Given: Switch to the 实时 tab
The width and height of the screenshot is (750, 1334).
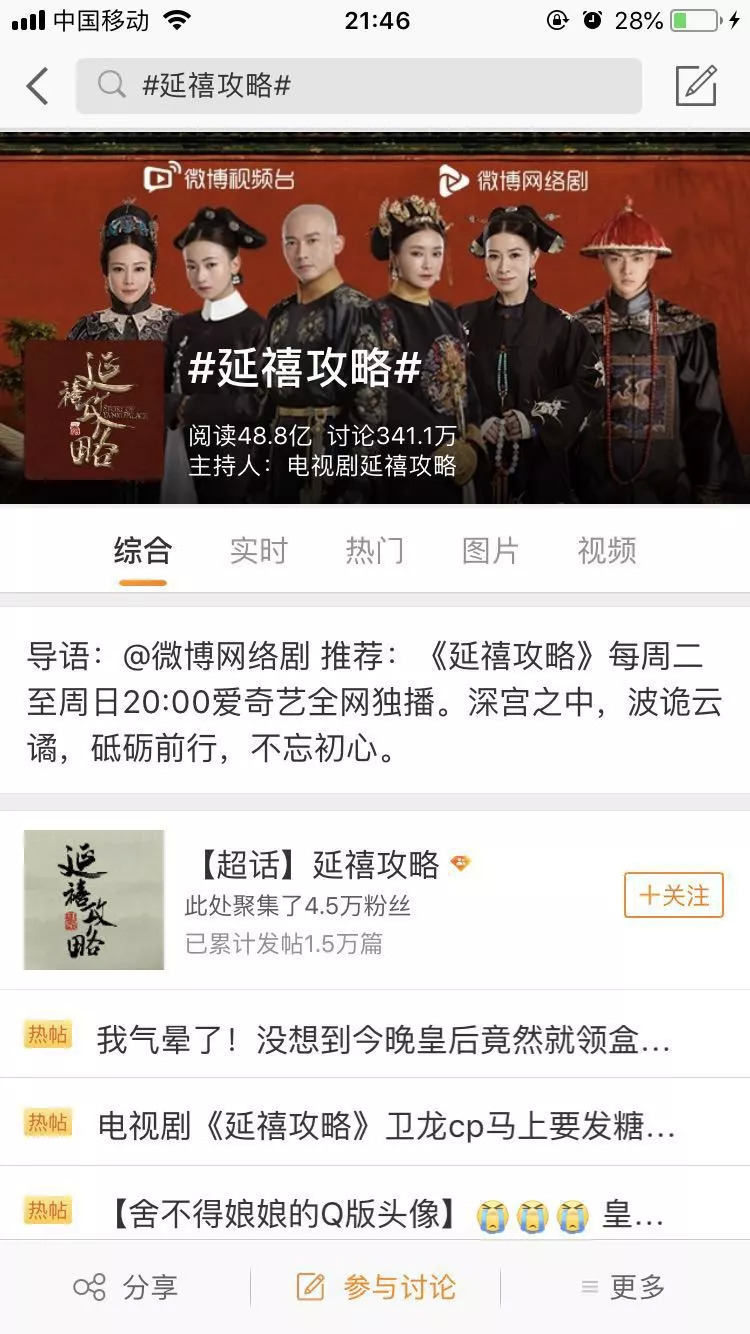Looking at the screenshot, I should pos(258,551).
